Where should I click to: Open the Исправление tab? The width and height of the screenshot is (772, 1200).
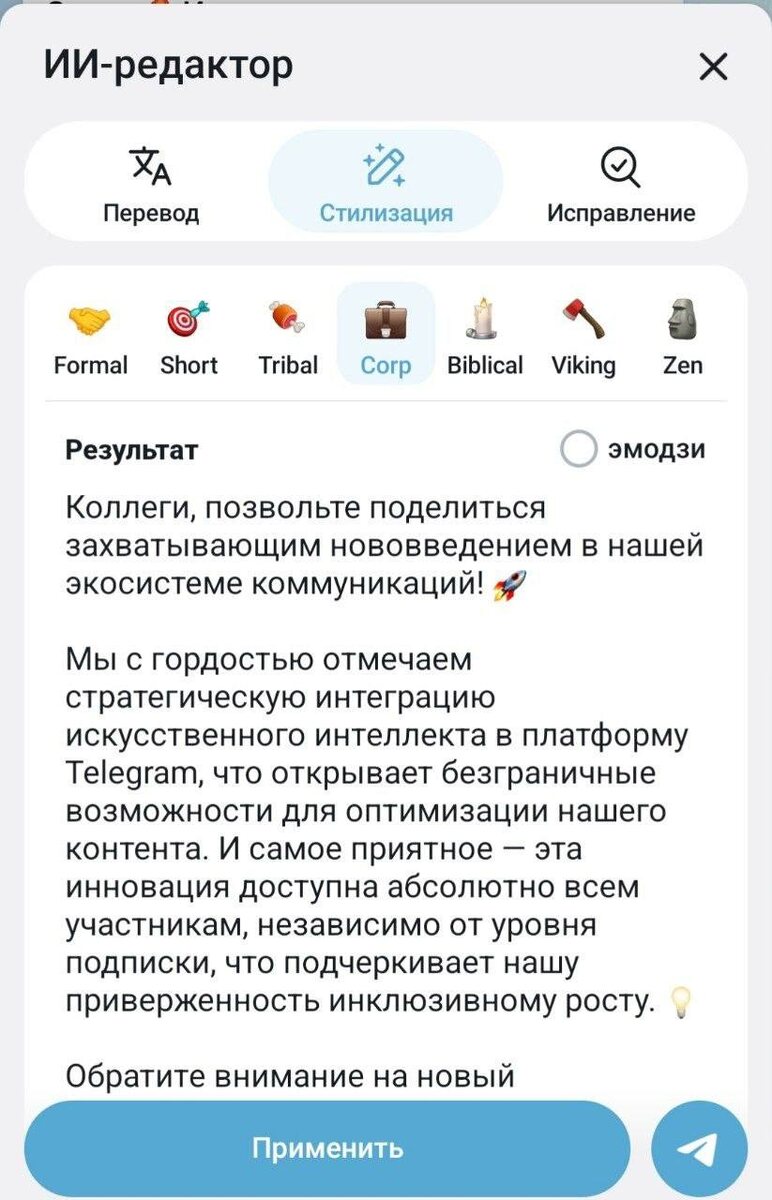pos(621,185)
